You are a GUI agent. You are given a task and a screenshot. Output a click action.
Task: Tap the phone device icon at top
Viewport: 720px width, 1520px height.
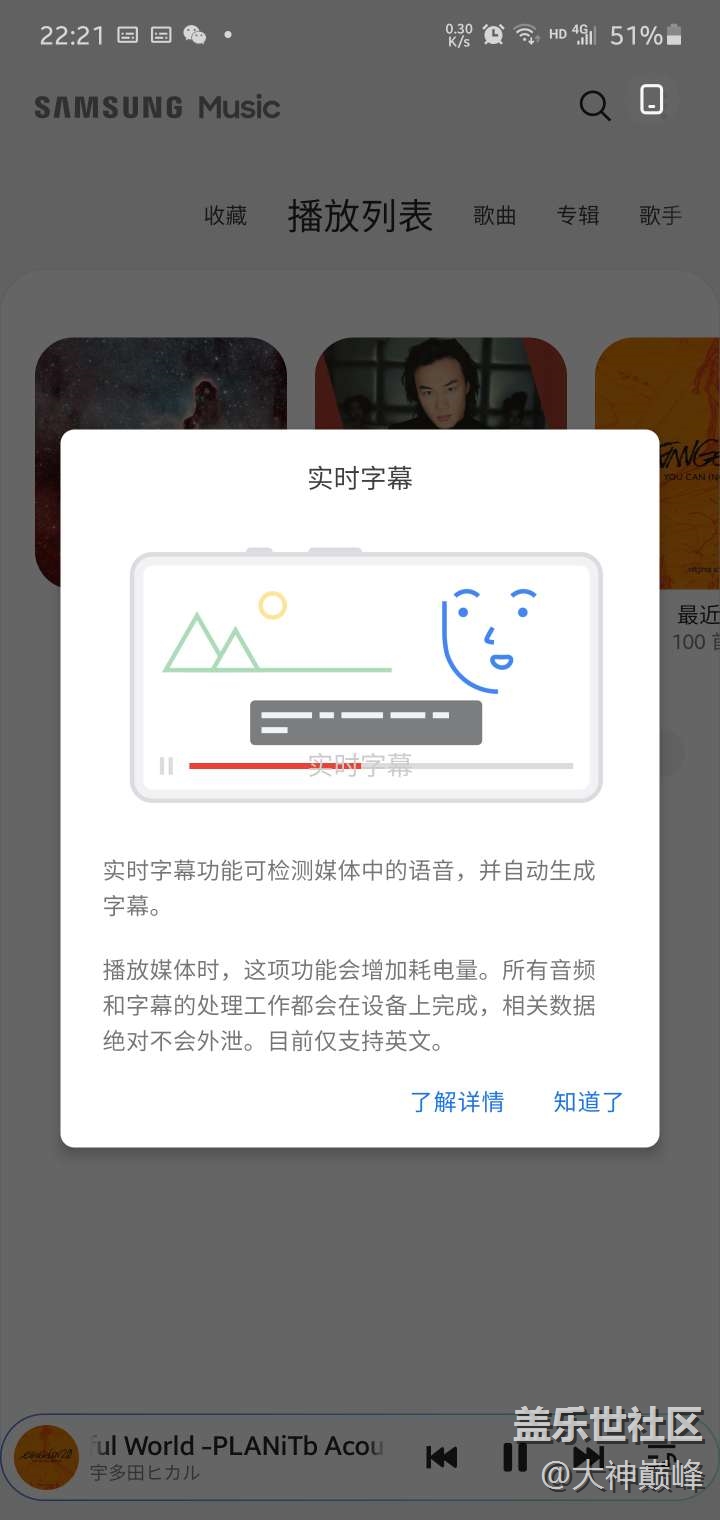coord(652,100)
